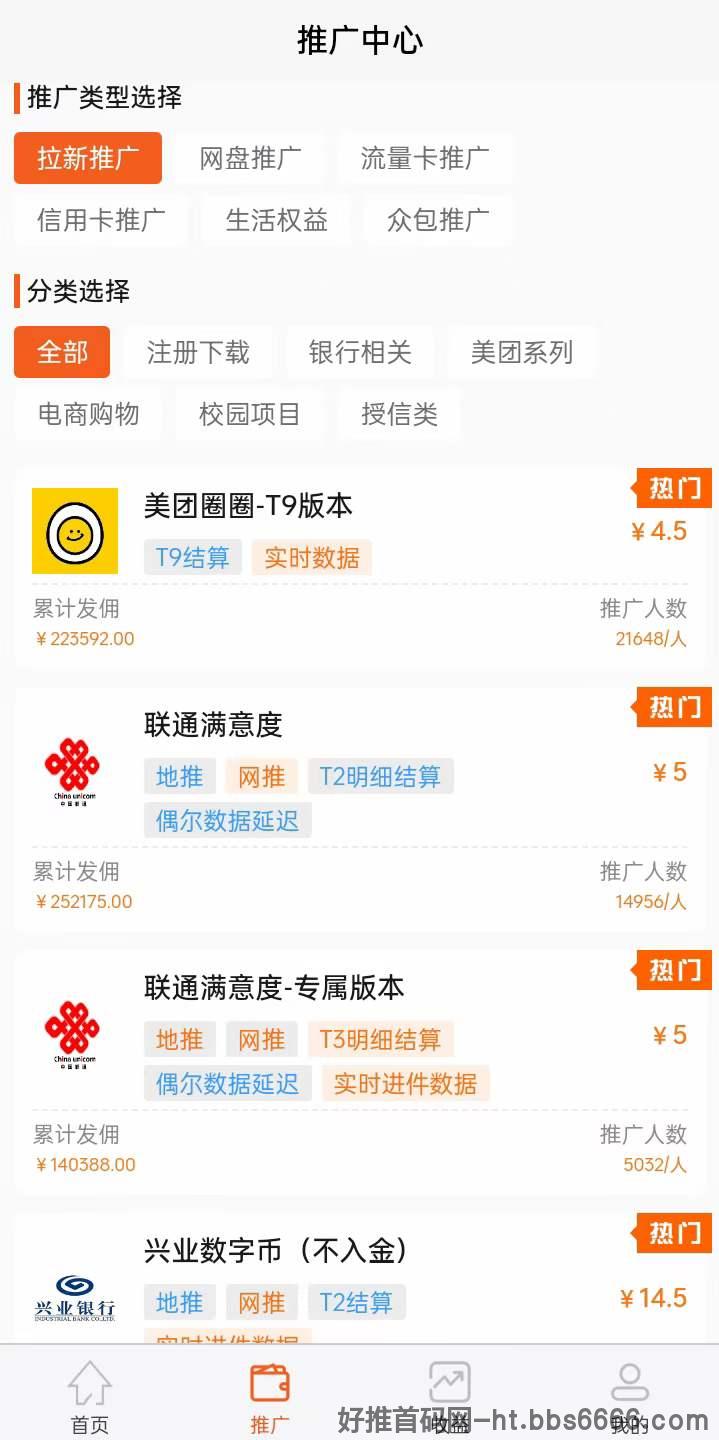Select the 拉新推广 chip
Viewport: 719px width, 1440px height.
88,158
